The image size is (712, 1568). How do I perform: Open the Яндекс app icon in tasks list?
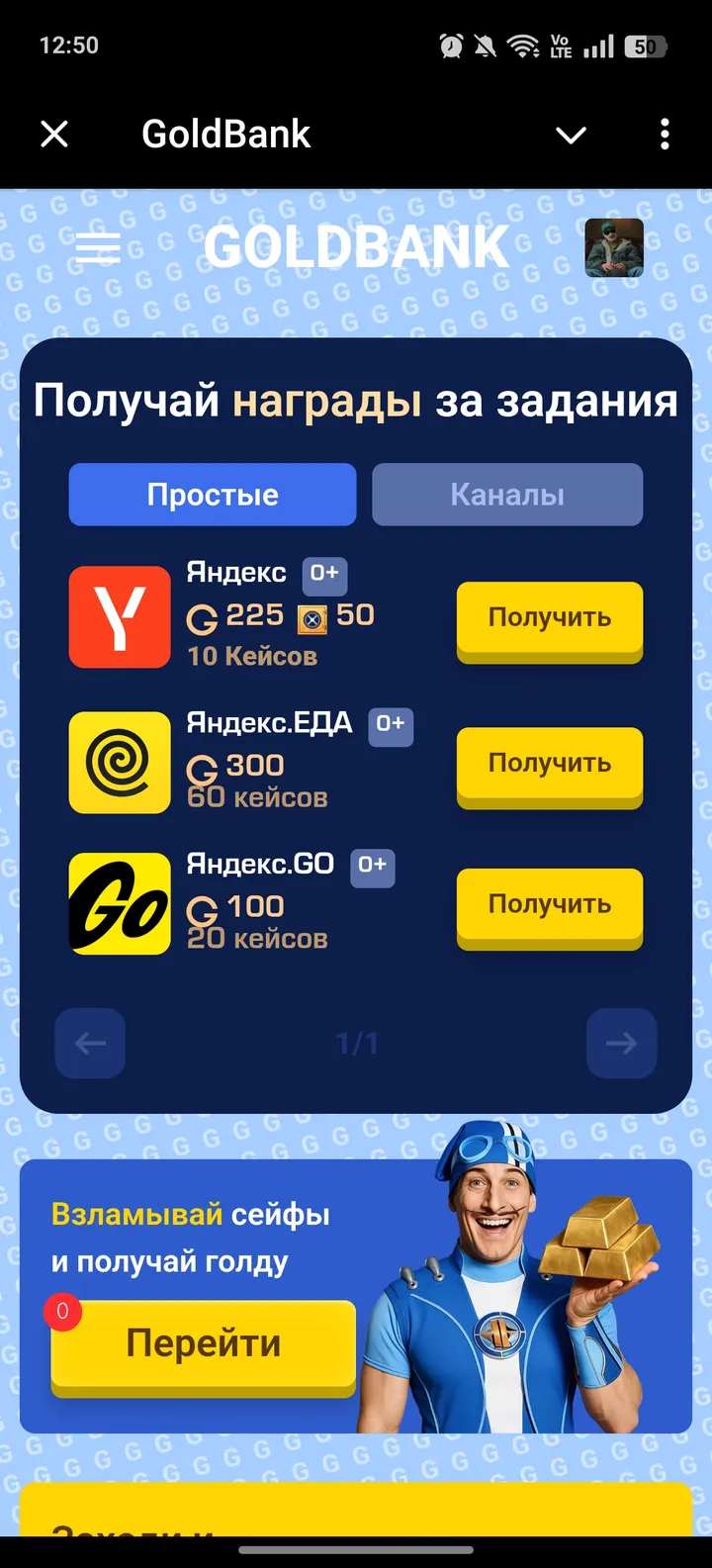pyautogui.click(x=119, y=616)
